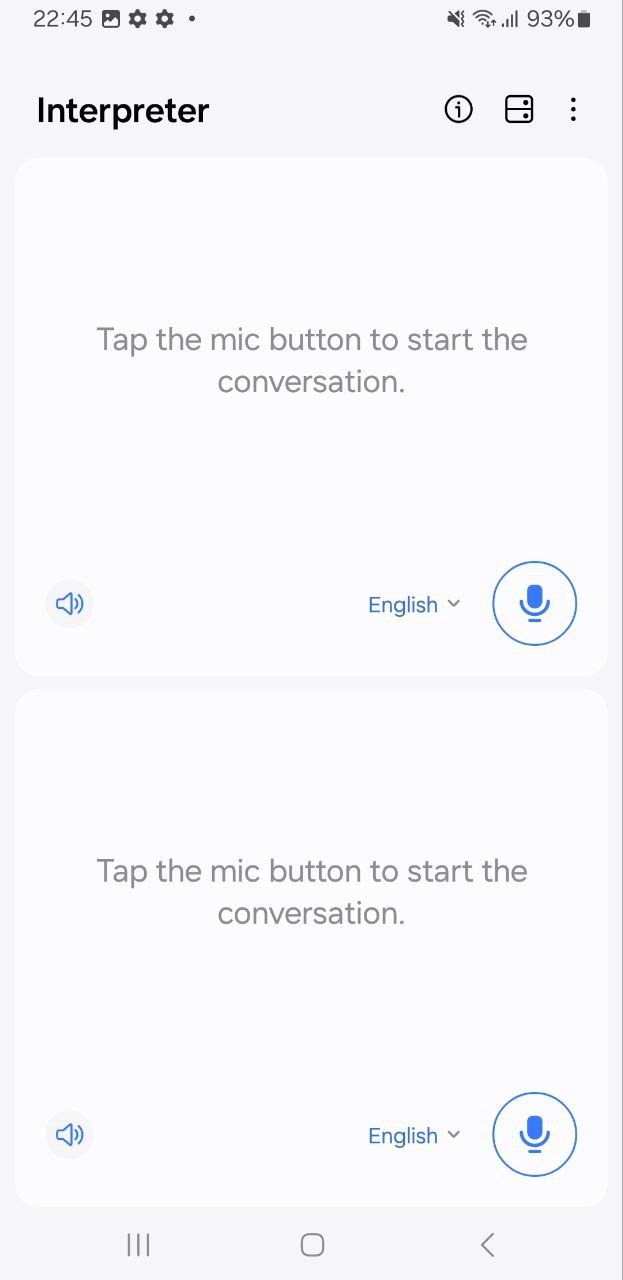623x1280 pixels.
Task: Go back using the system back button
Action: coord(487,1244)
